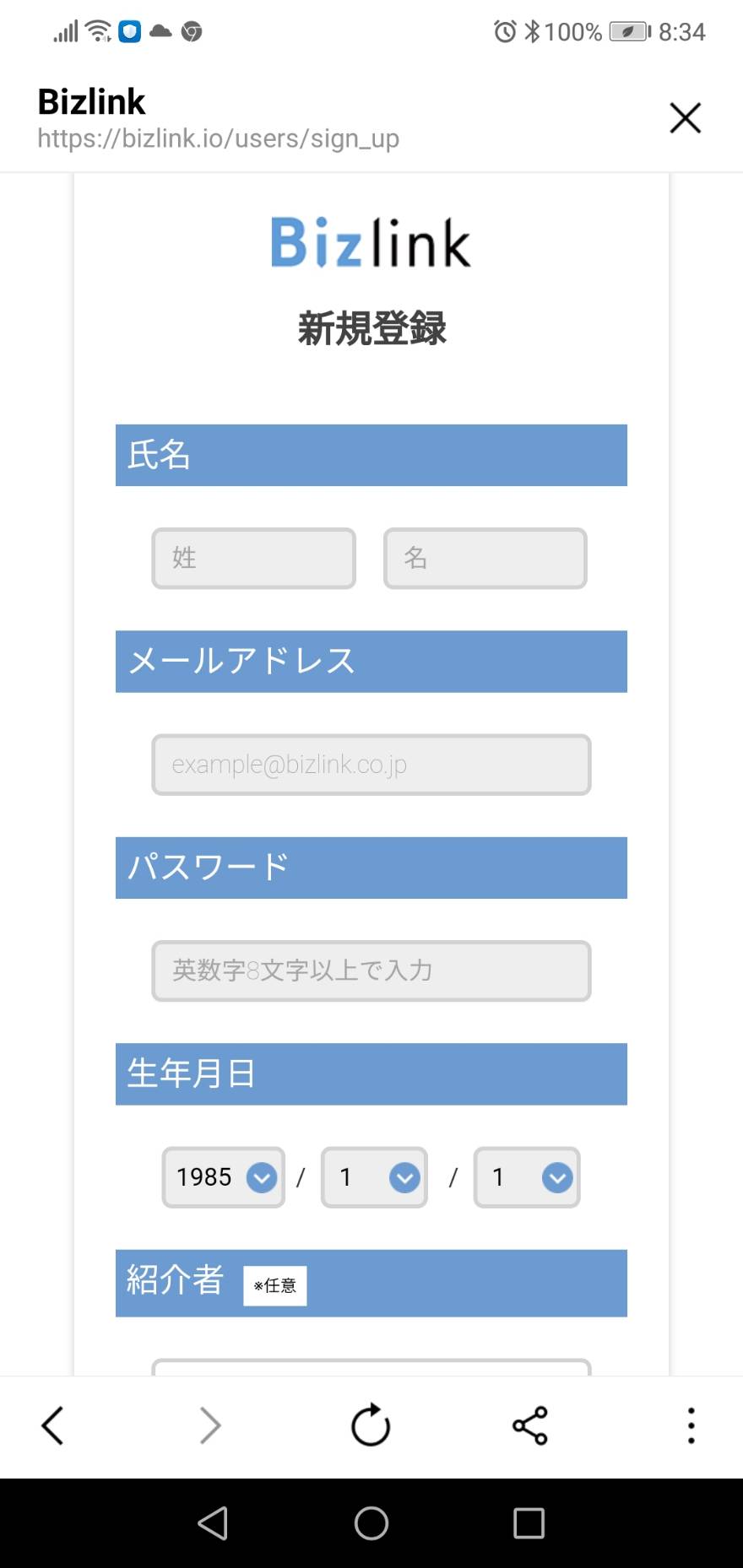Focus the password input field
Screen dimensions: 743x1568
click(371, 971)
